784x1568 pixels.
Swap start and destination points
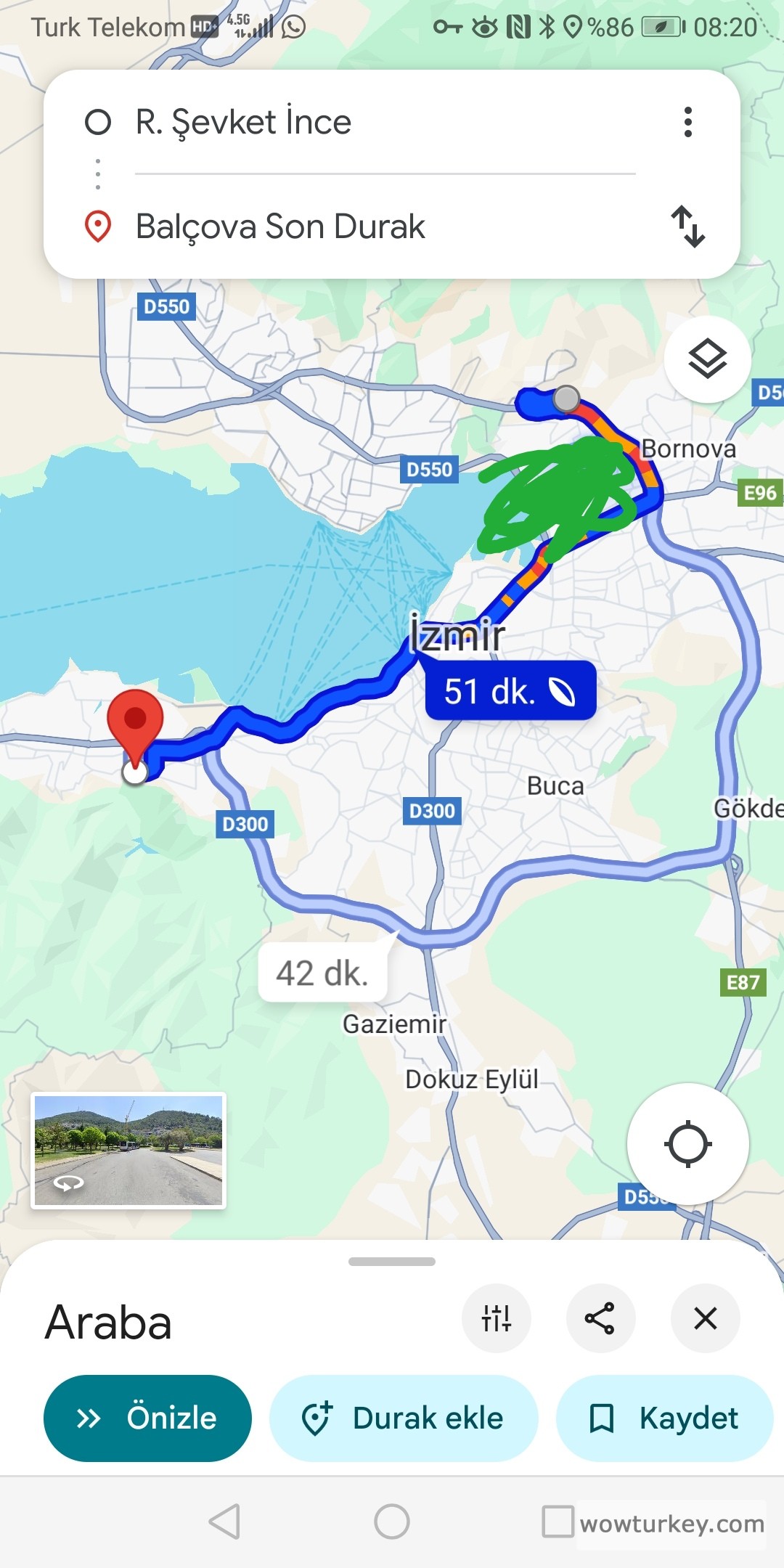pyautogui.click(x=687, y=226)
